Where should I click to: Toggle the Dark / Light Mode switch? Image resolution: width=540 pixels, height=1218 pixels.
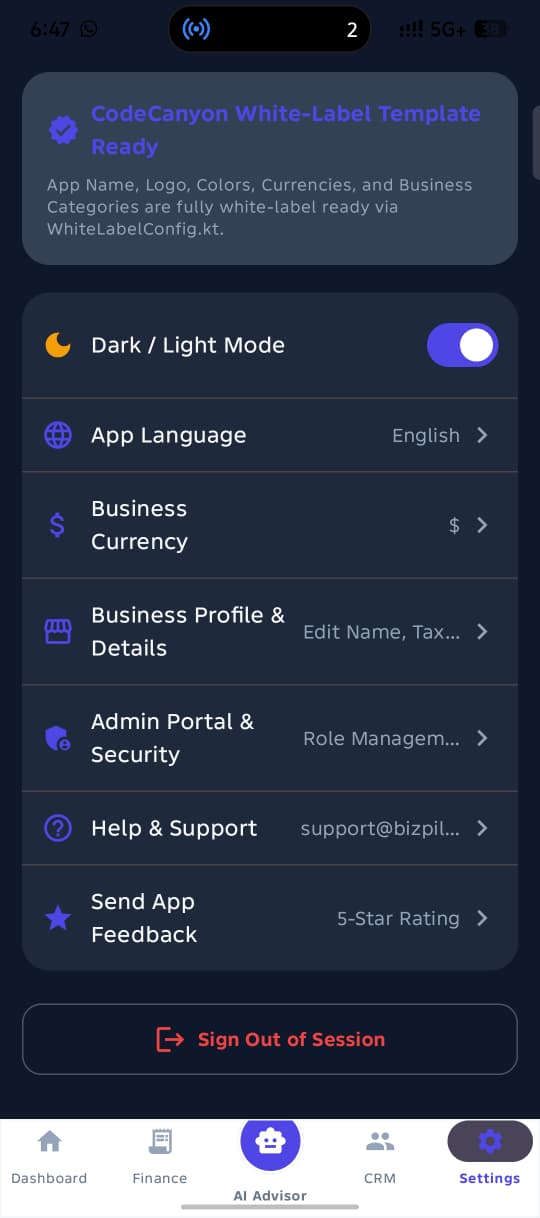pos(462,345)
